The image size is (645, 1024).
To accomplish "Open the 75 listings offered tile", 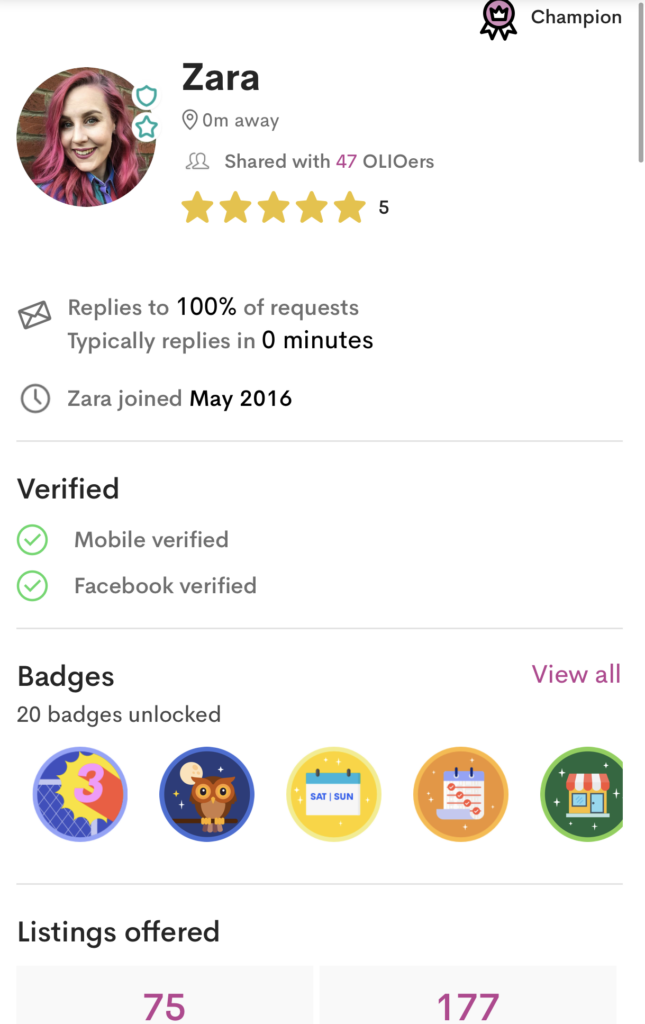I will 164,999.
